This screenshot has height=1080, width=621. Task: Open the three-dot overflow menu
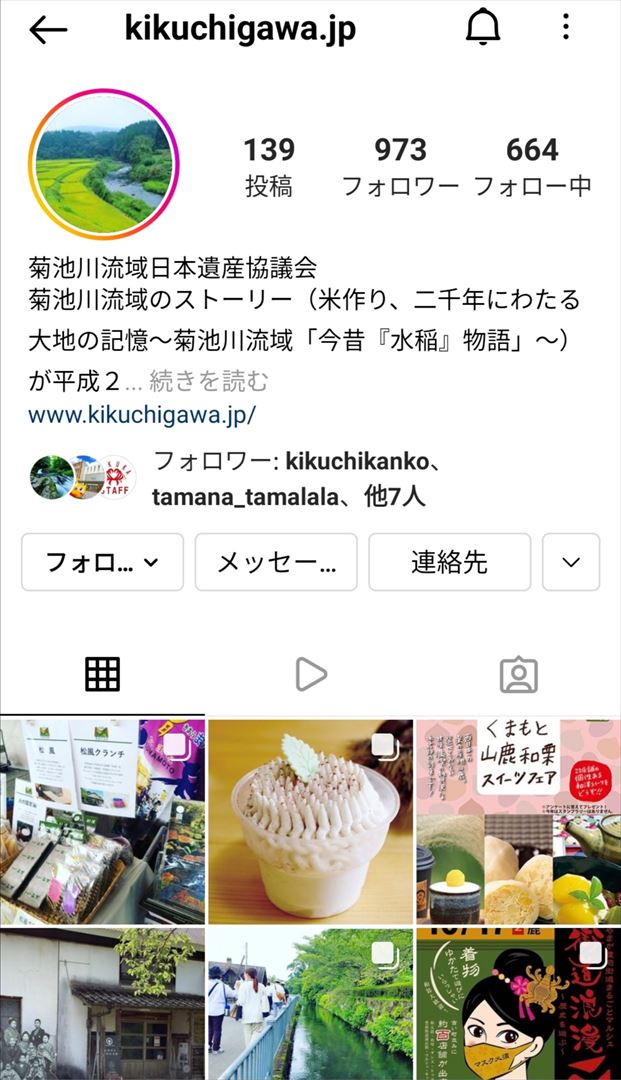[x=566, y=28]
